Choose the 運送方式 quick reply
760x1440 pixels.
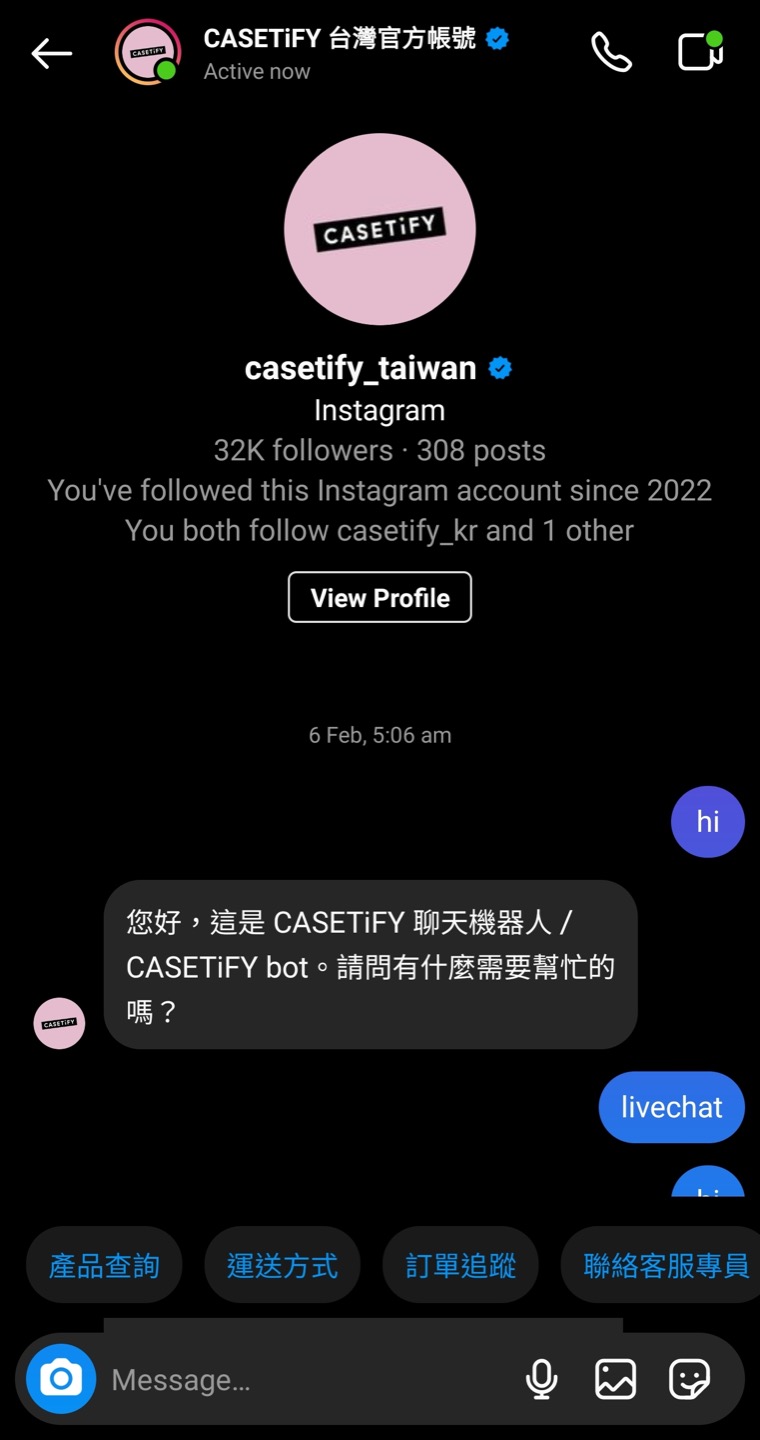pos(282,1266)
